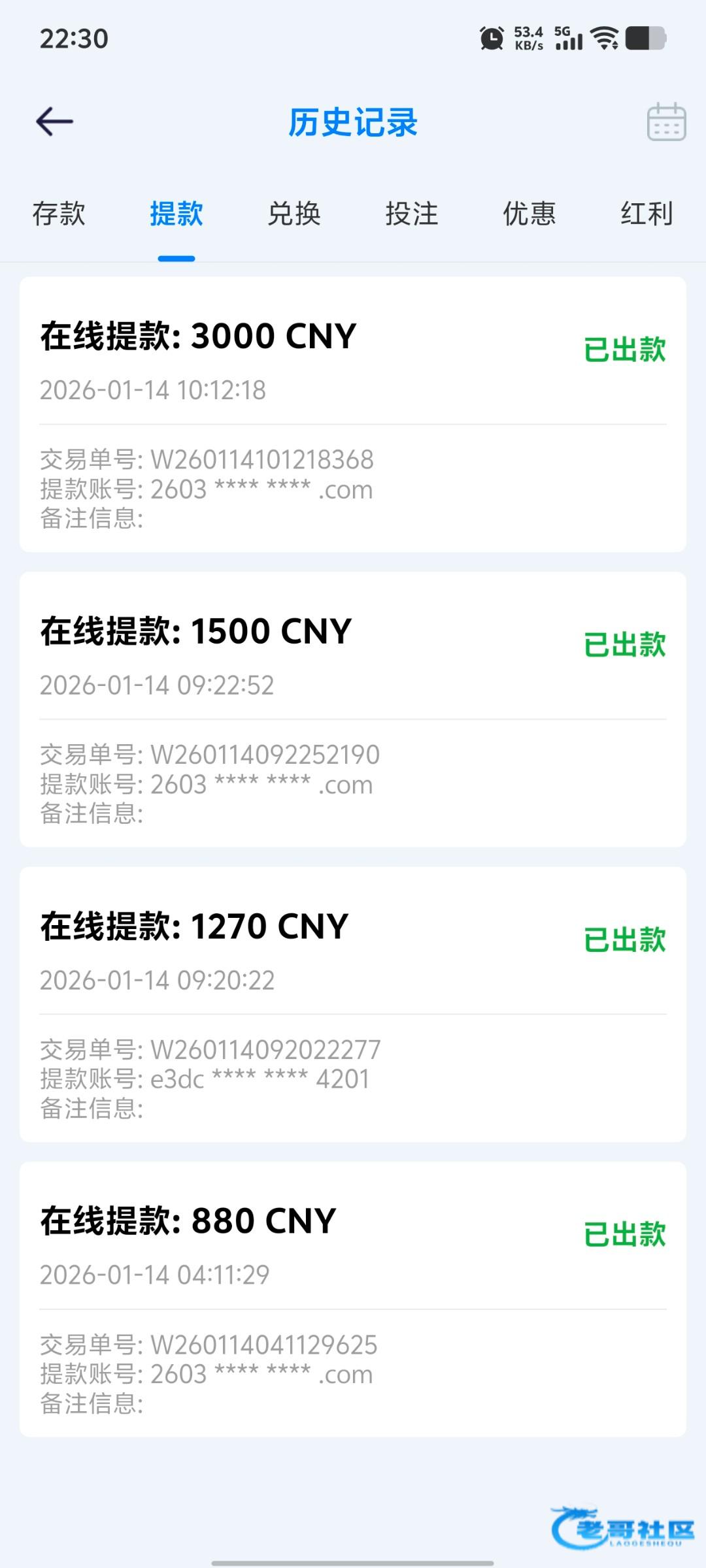
Task: Switch to the 兑换 tab
Action: coord(294,214)
